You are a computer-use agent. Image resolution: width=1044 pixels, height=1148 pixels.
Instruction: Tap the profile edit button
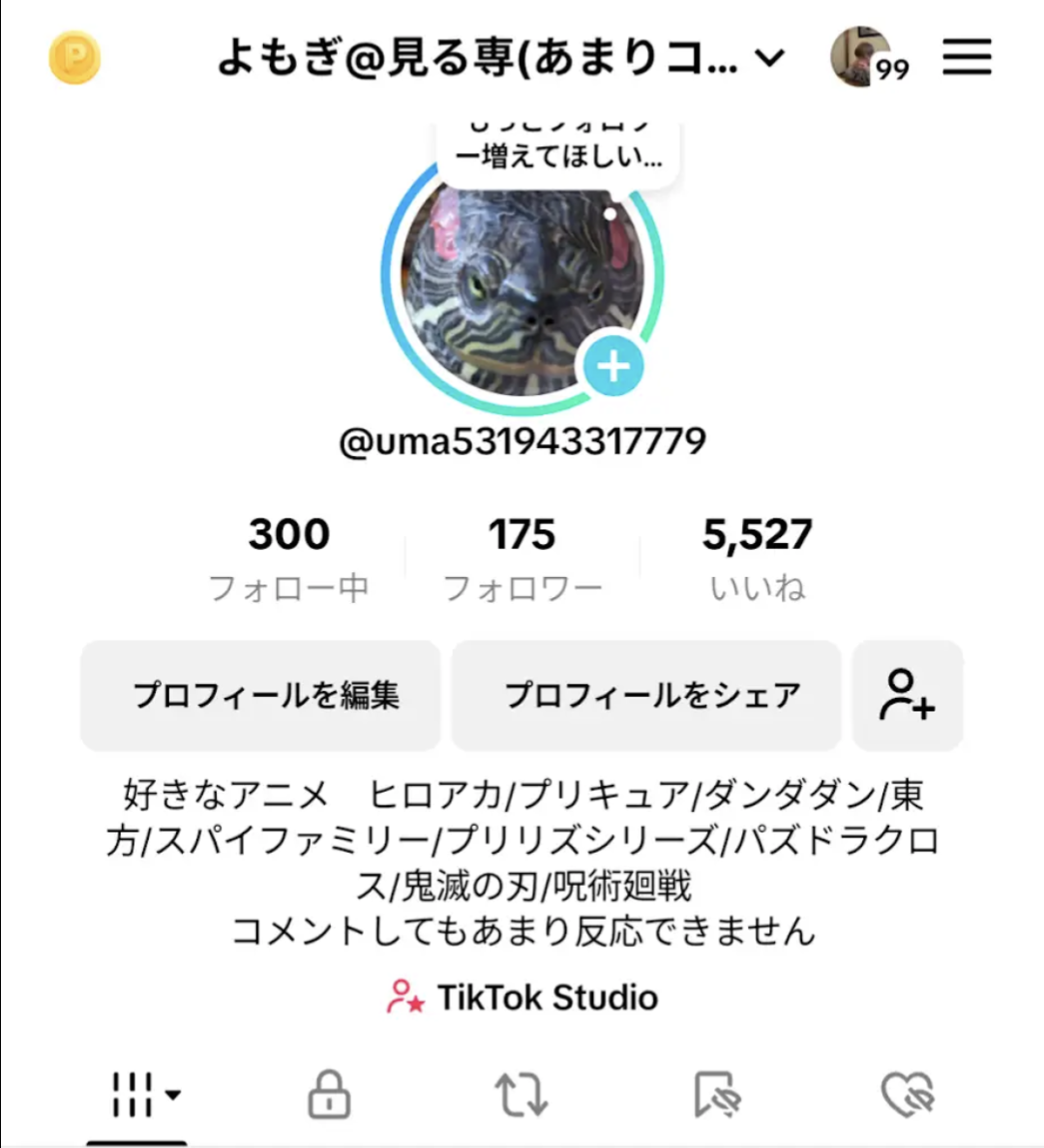pos(259,695)
